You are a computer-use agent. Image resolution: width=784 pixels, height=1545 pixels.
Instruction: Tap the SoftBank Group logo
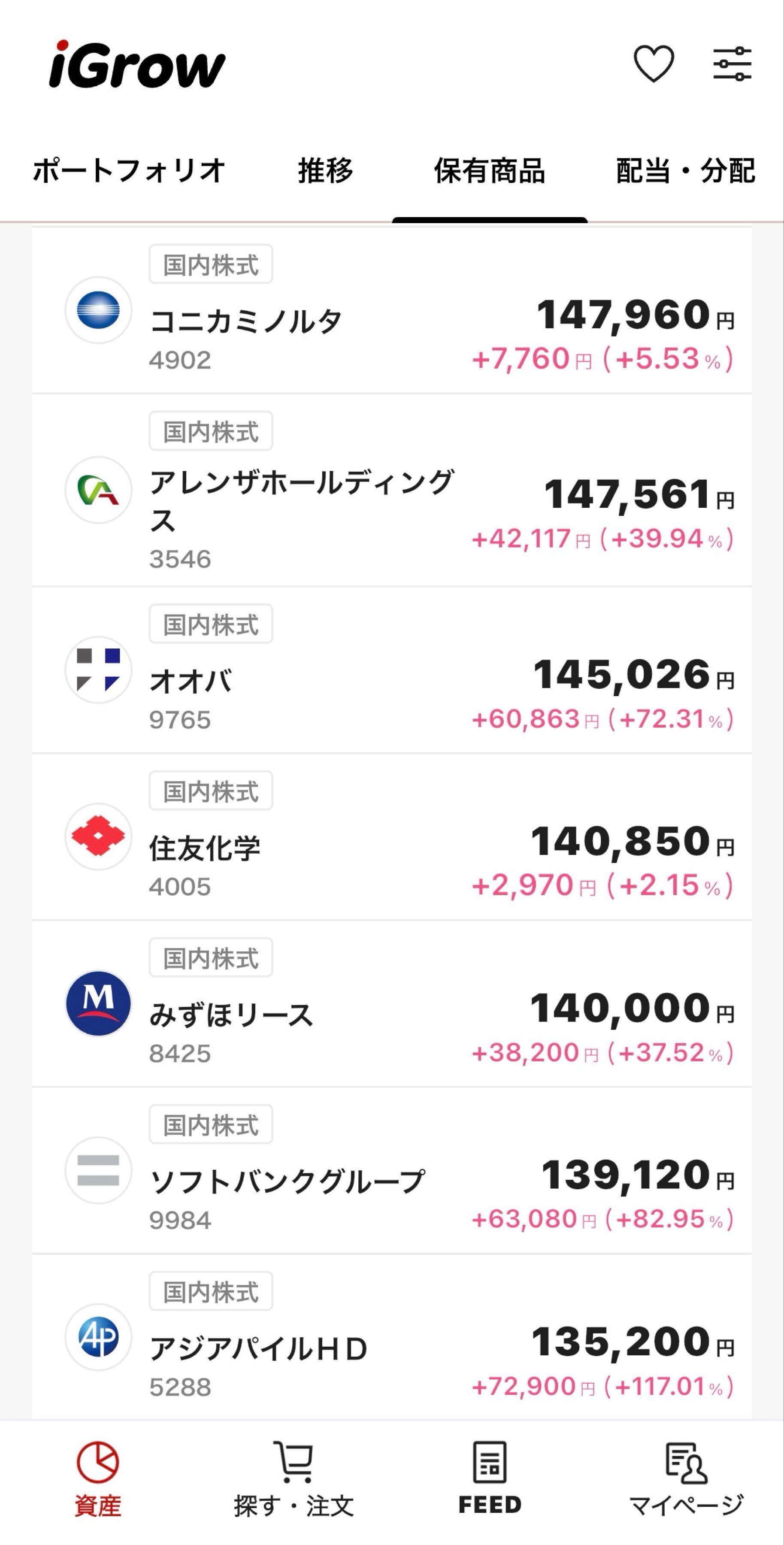coord(98,1169)
